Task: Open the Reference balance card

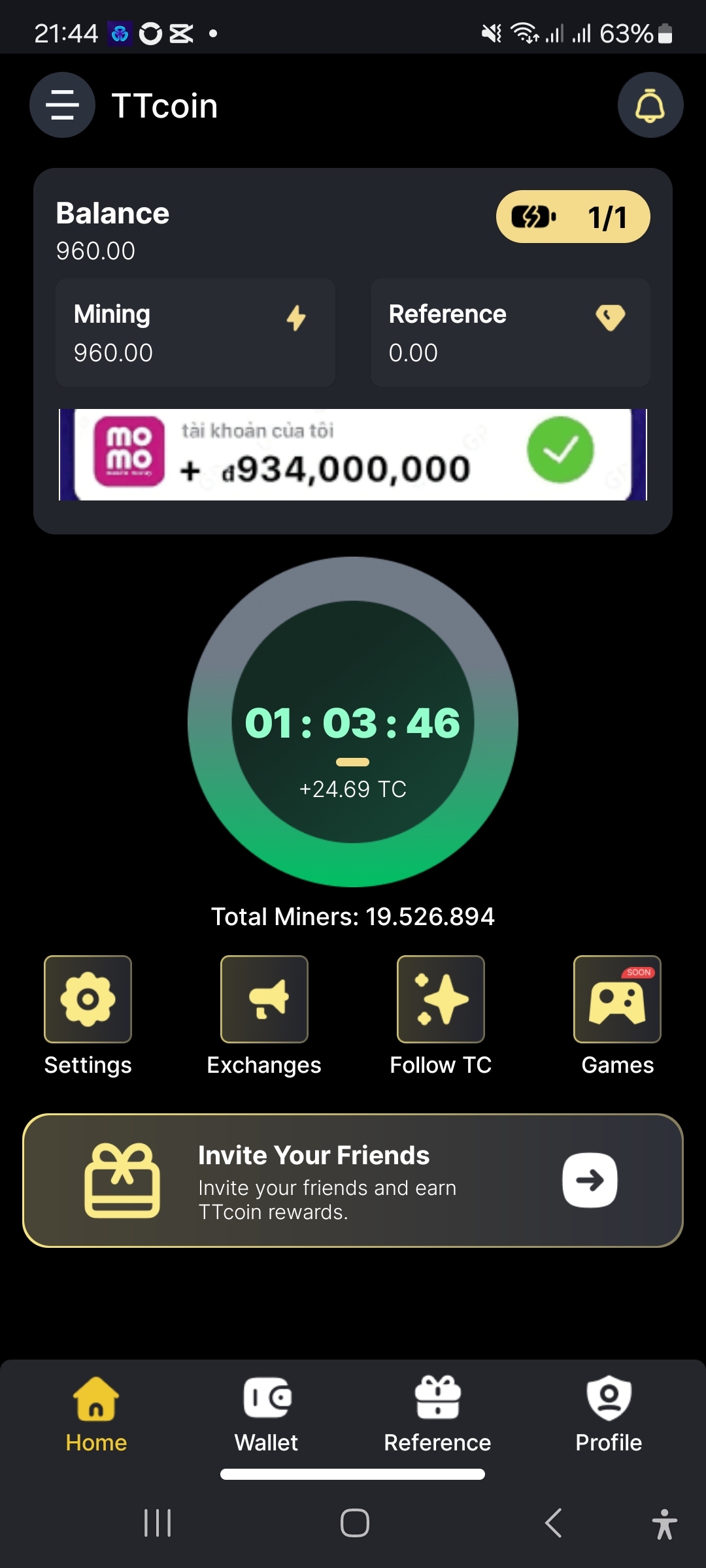Action: (510, 333)
